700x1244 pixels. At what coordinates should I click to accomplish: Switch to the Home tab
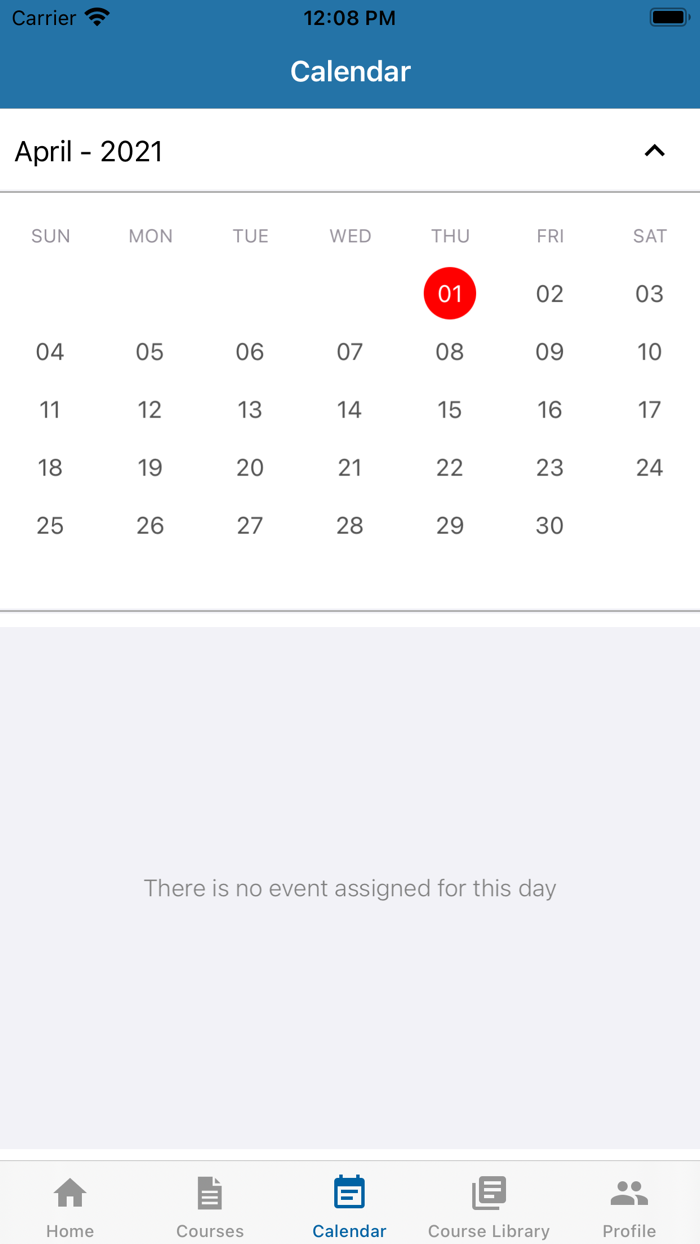pyautogui.click(x=70, y=1205)
